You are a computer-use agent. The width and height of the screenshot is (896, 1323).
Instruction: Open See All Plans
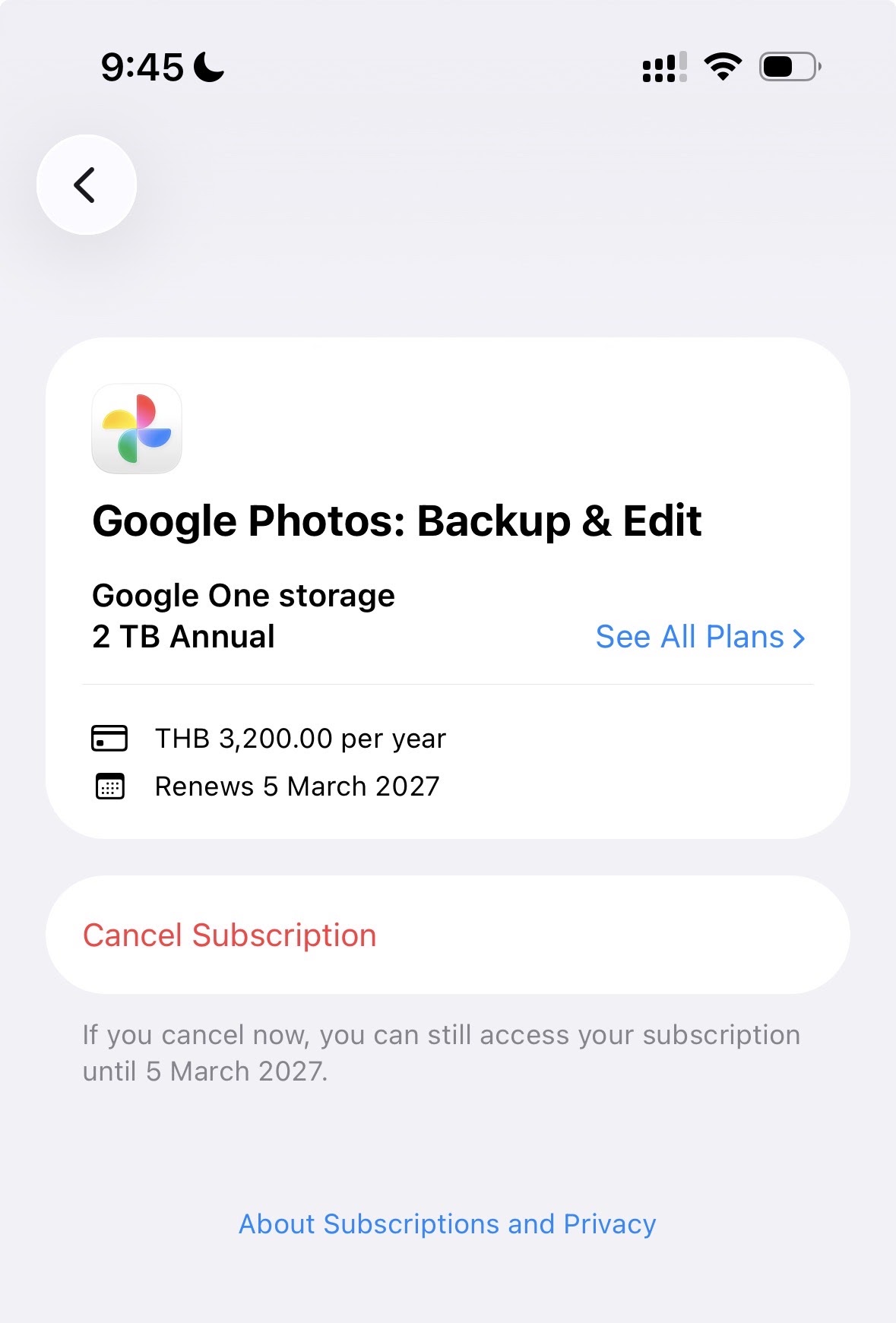point(700,637)
